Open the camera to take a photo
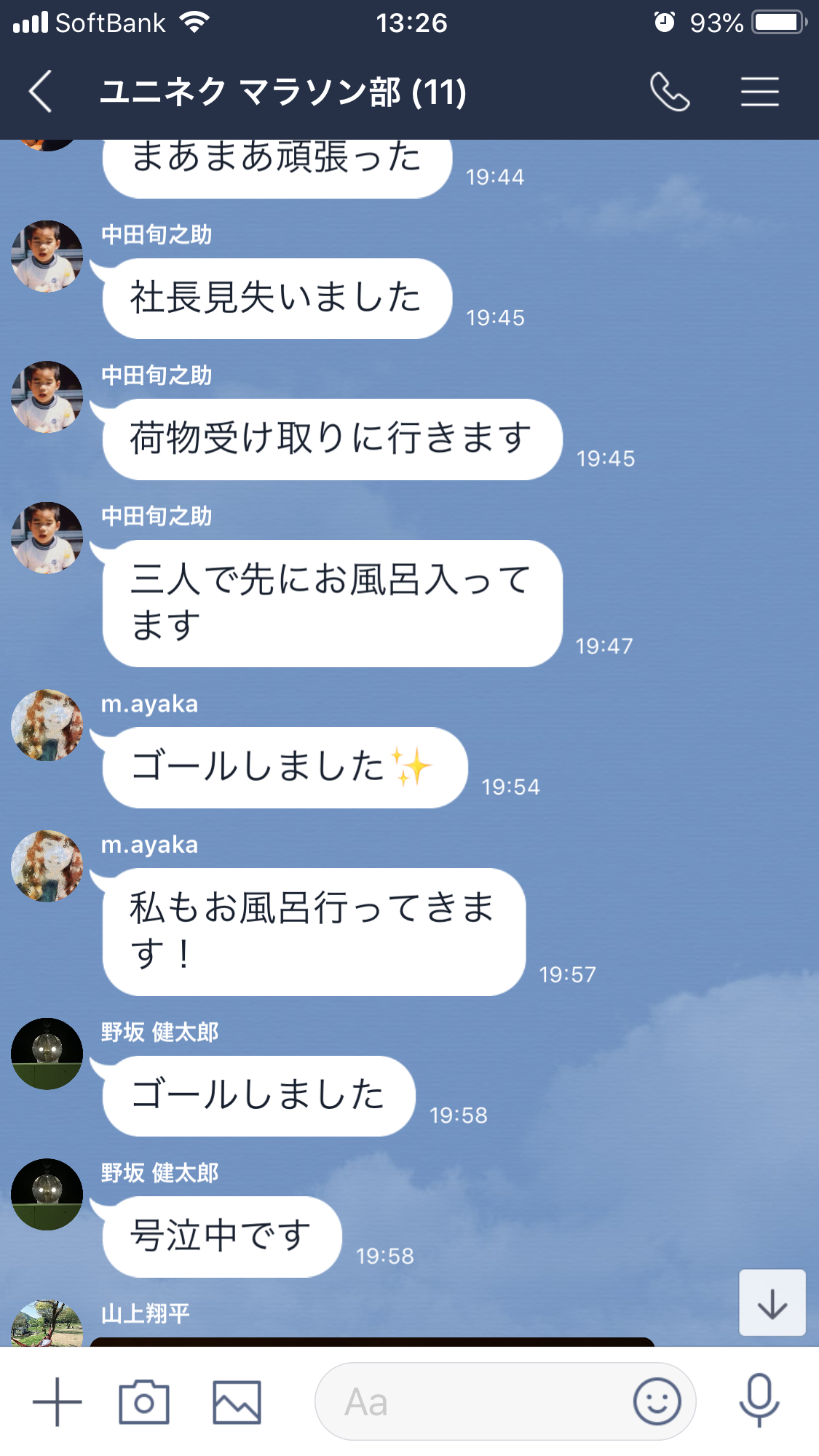The image size is (819, 1456). [144, 1401]
